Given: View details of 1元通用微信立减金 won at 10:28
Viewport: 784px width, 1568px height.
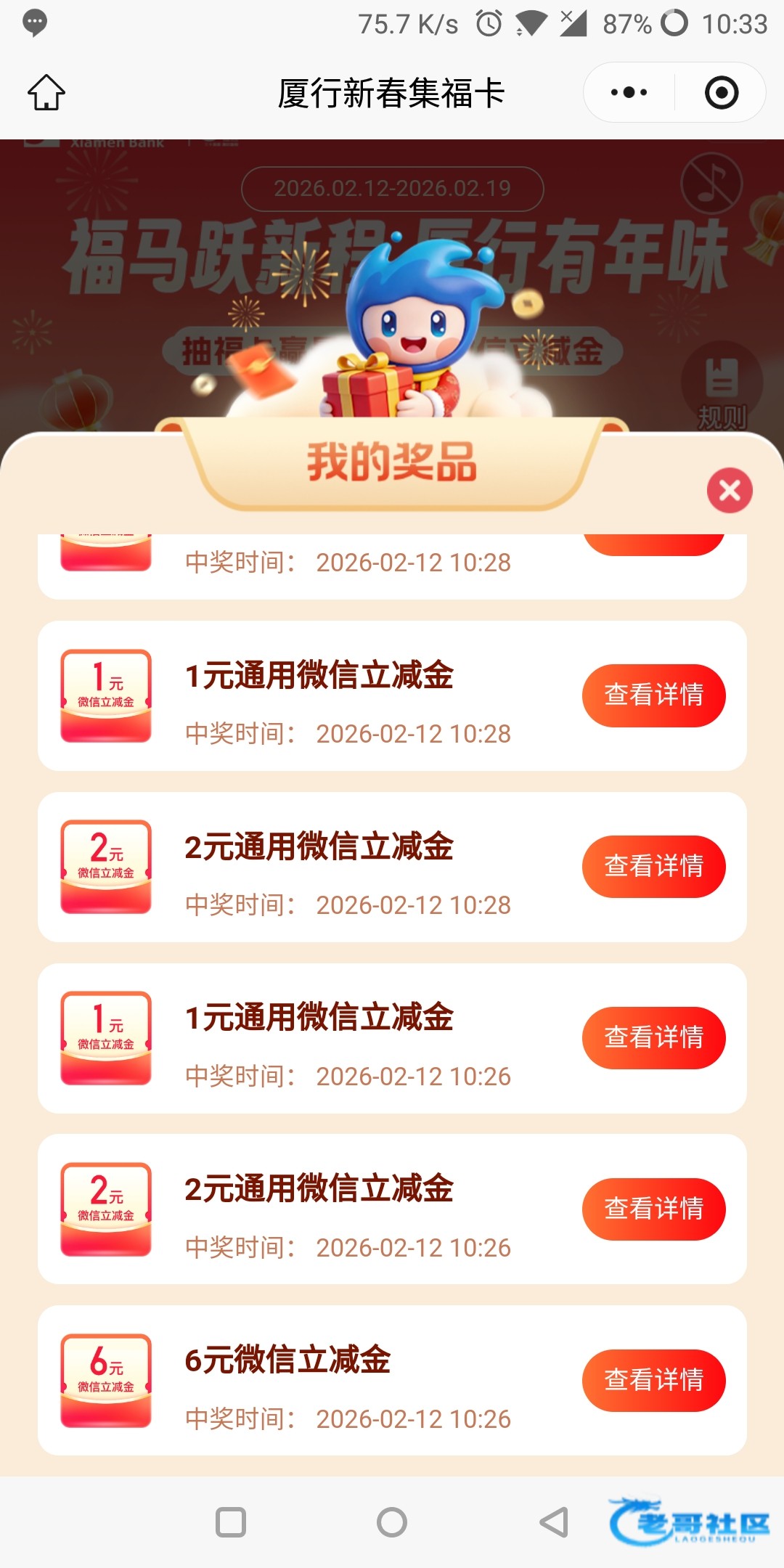Looking at the screenshot, I should click(x=653, y=695).
